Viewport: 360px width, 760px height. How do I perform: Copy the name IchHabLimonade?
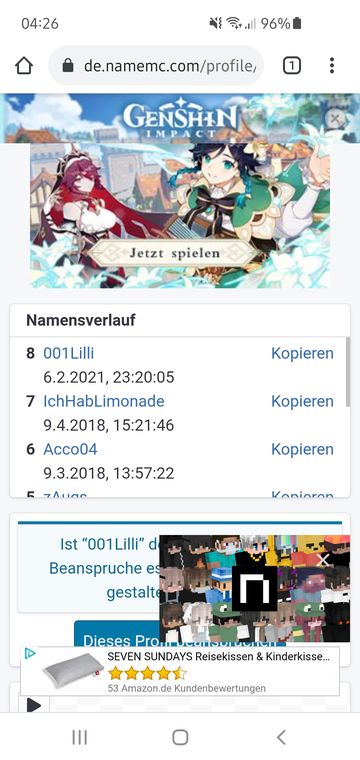(302, 401)
